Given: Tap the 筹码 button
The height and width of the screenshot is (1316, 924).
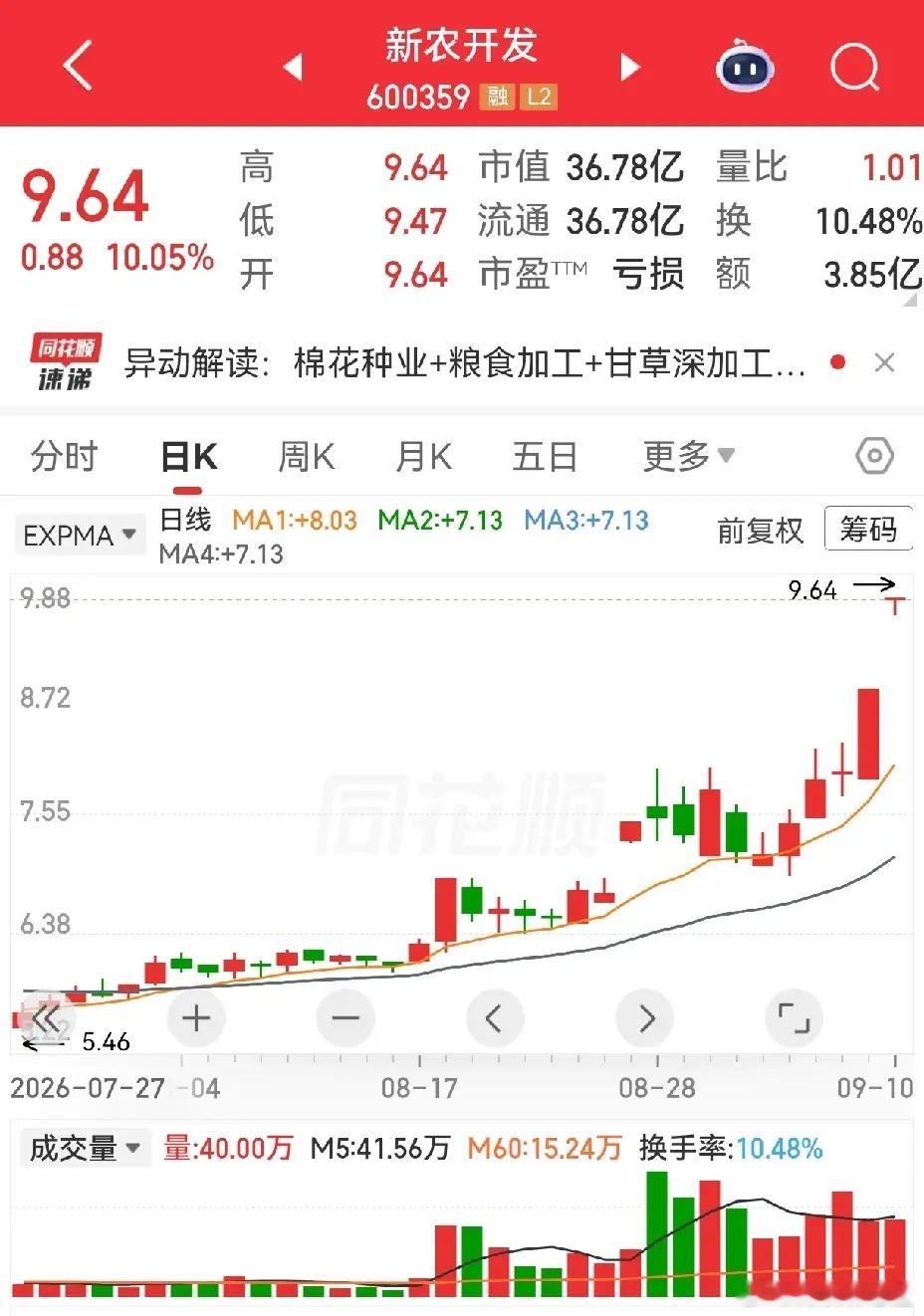Looking at the screenshot, I should (868, 529).
